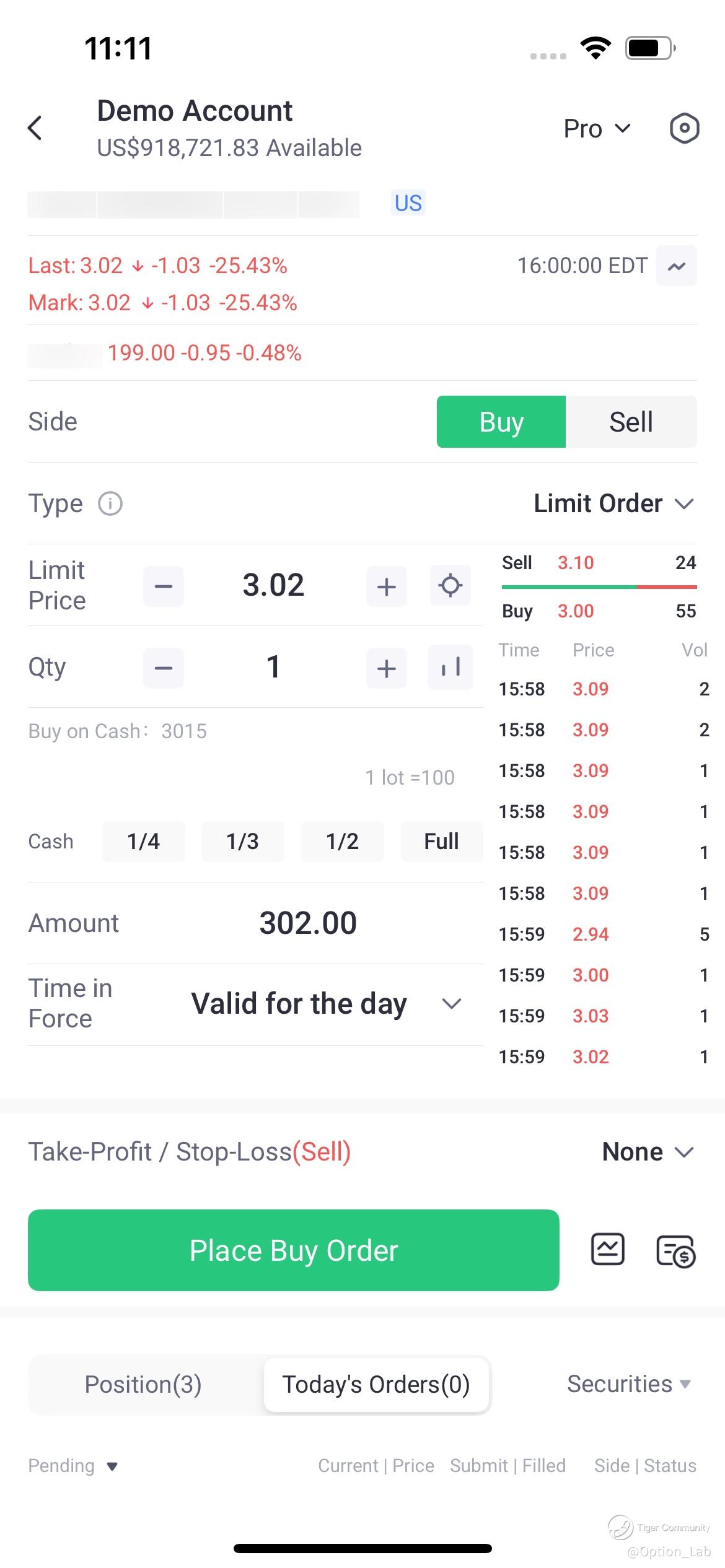Viewport: 725px width, 1568px height.
Task: Open the price chart icon beside 16:00:00 EDT
Action: tap(677, 266)
